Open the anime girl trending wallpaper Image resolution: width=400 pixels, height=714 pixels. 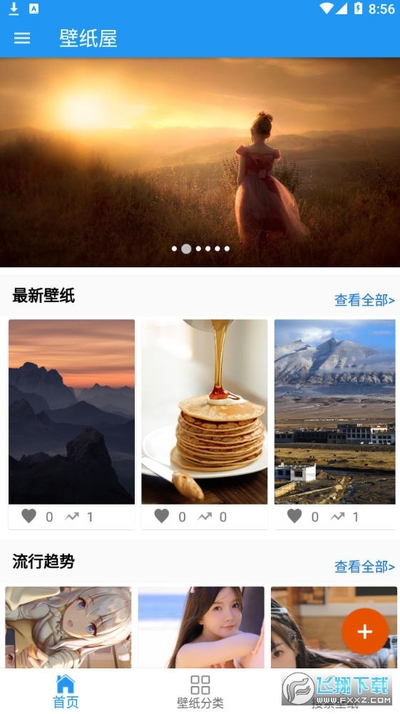[68, 627]
